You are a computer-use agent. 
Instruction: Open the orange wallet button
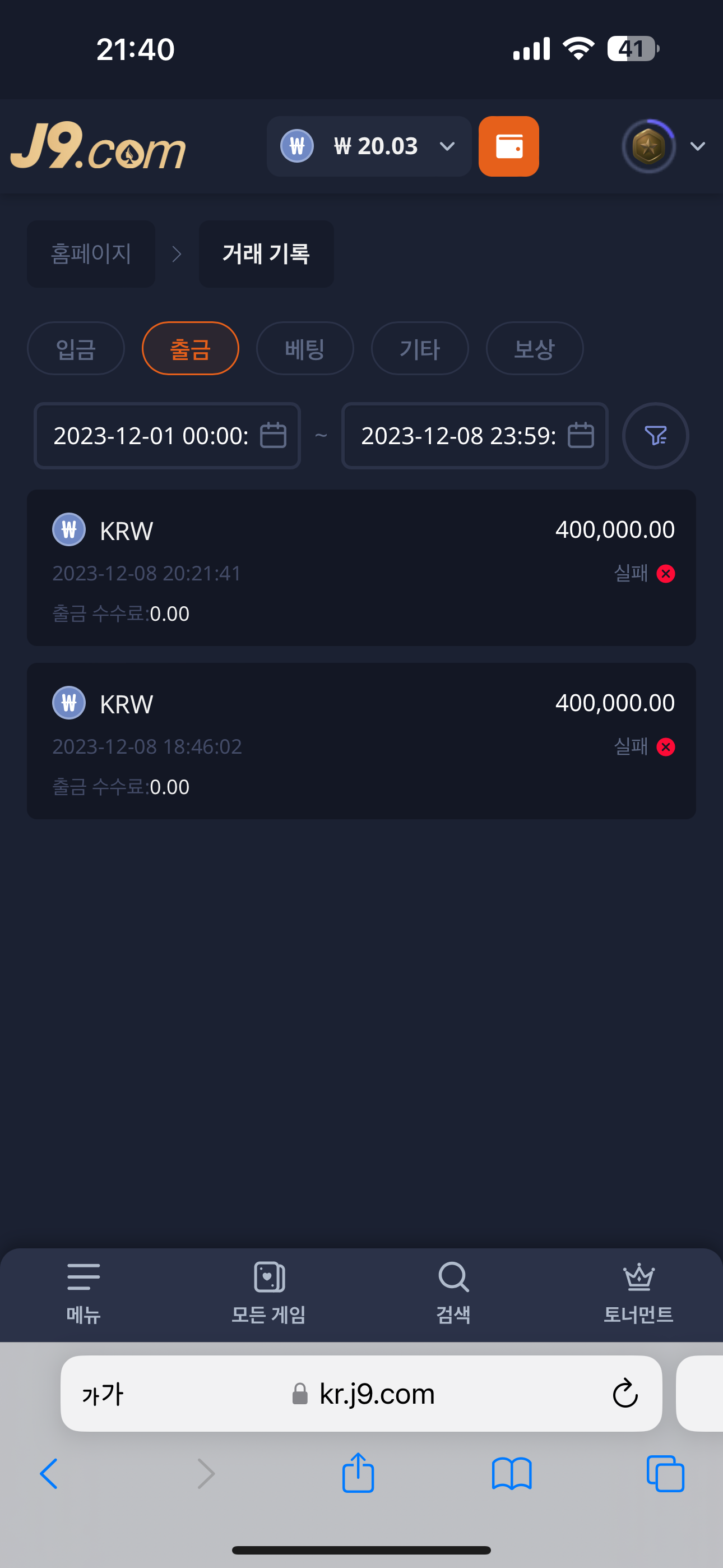pos(508,146)
